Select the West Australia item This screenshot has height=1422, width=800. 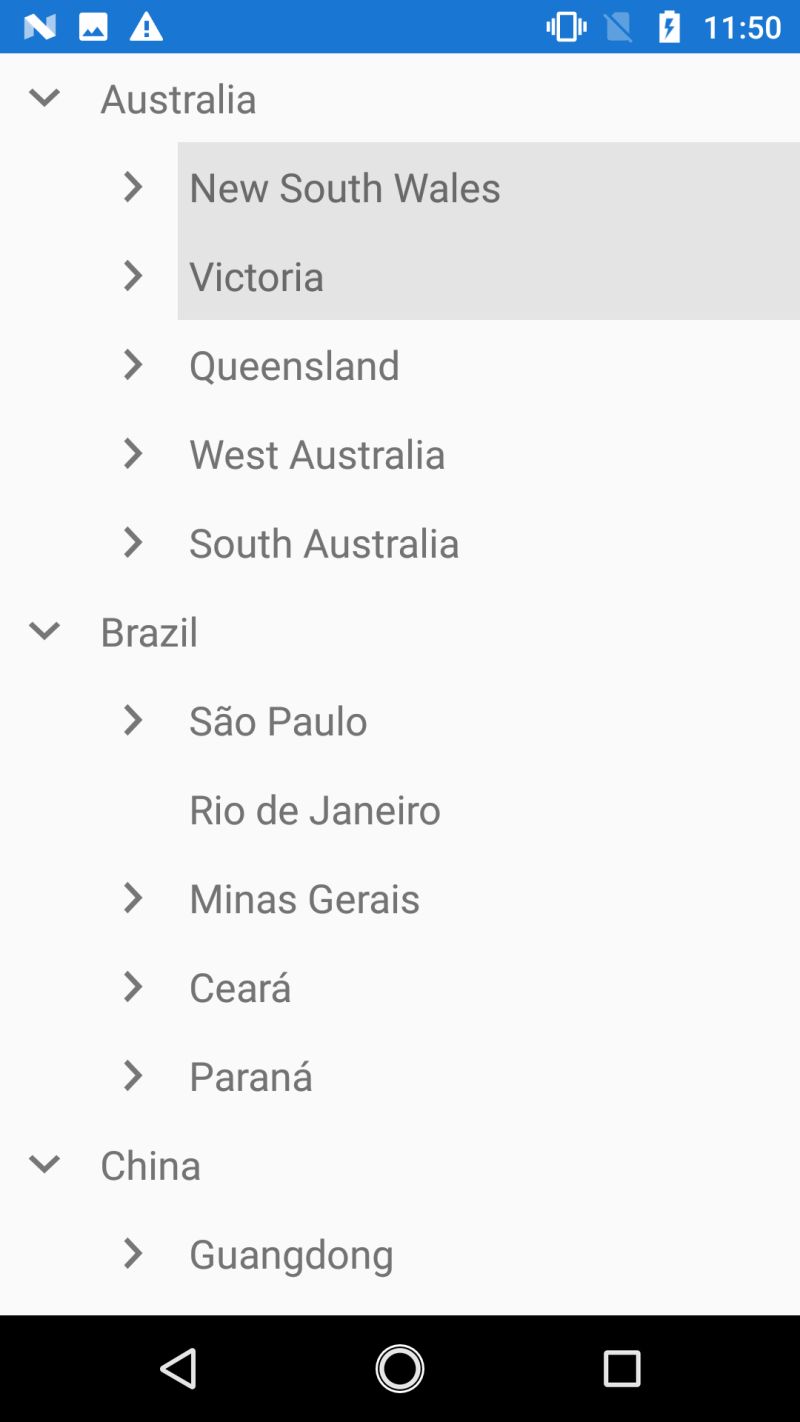point(317,455)
